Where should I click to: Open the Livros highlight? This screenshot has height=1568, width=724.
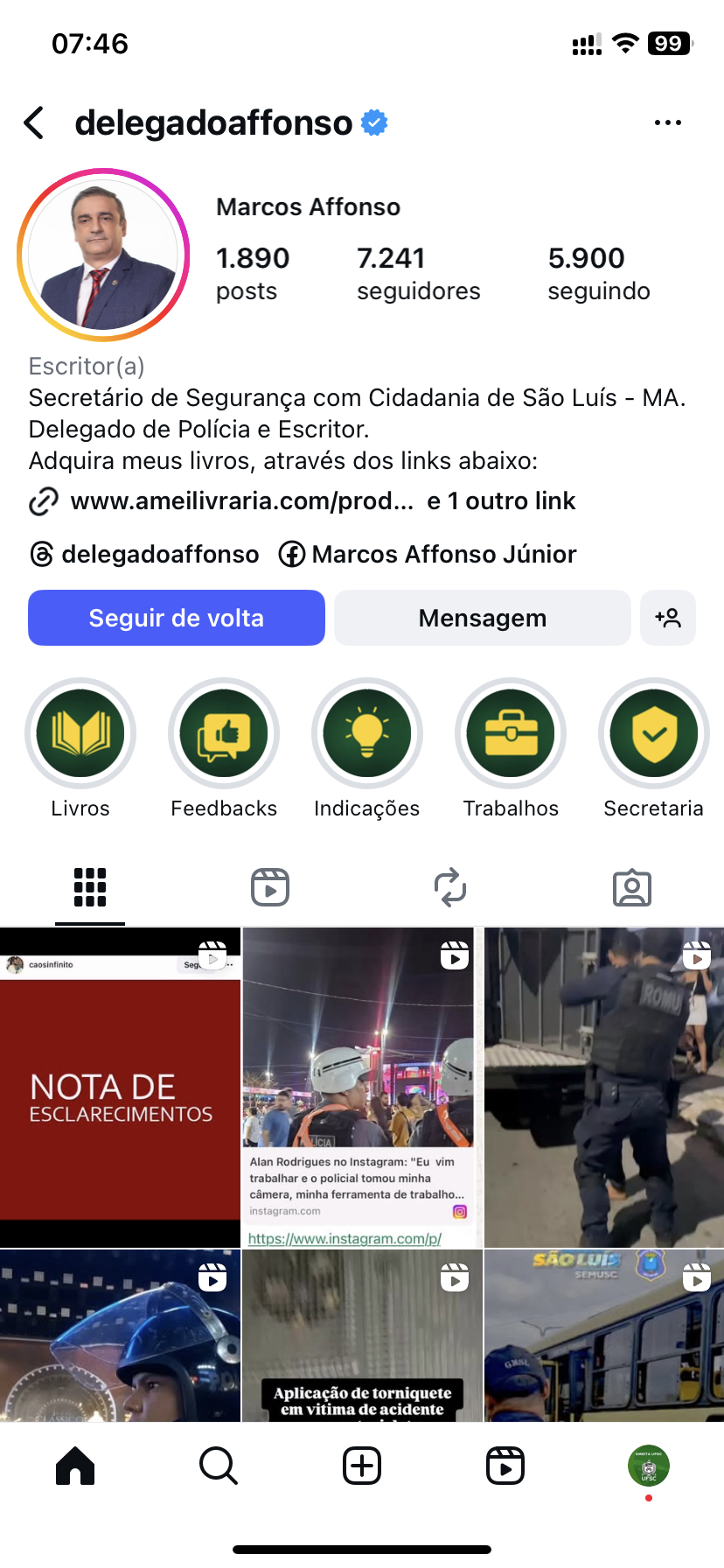(x=80, y=734)
